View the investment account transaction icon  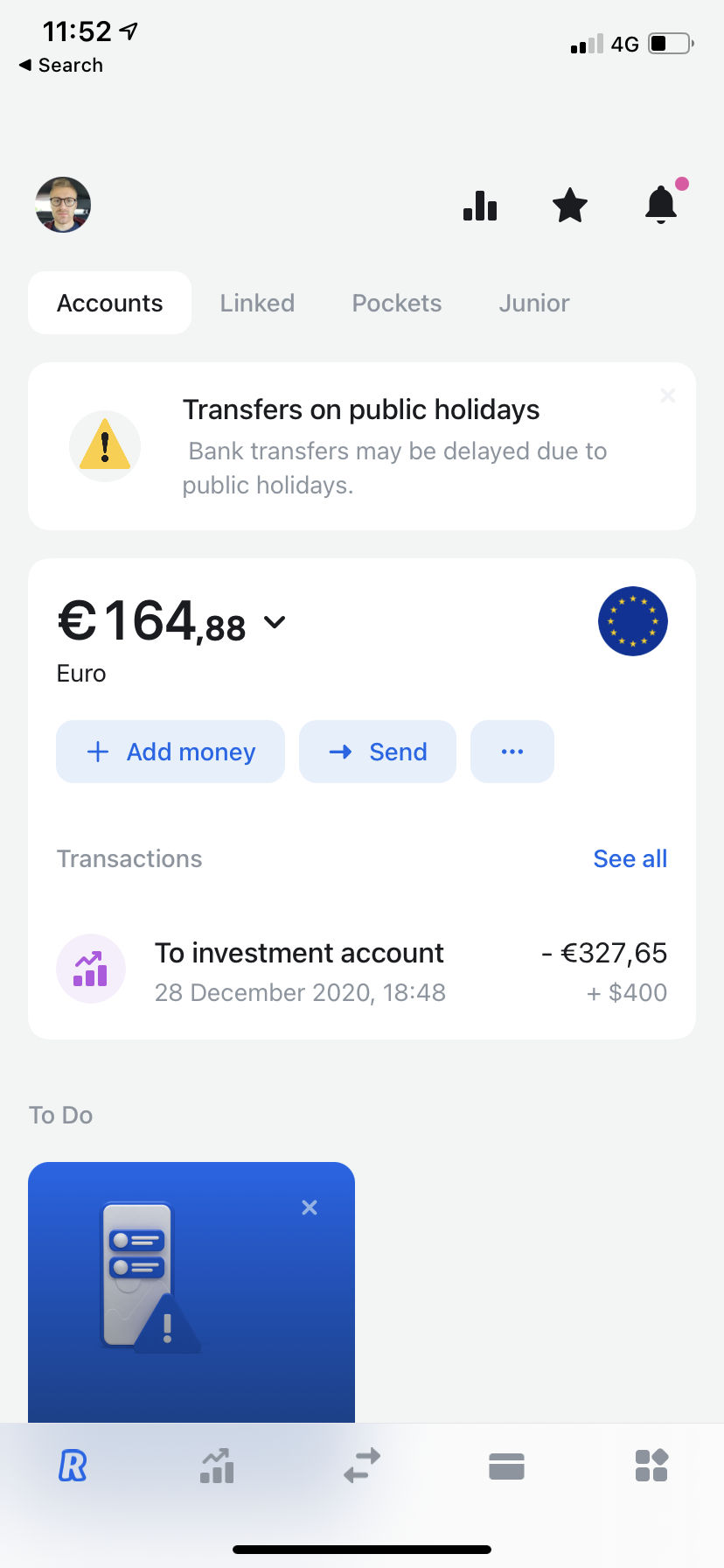[91, 969]
